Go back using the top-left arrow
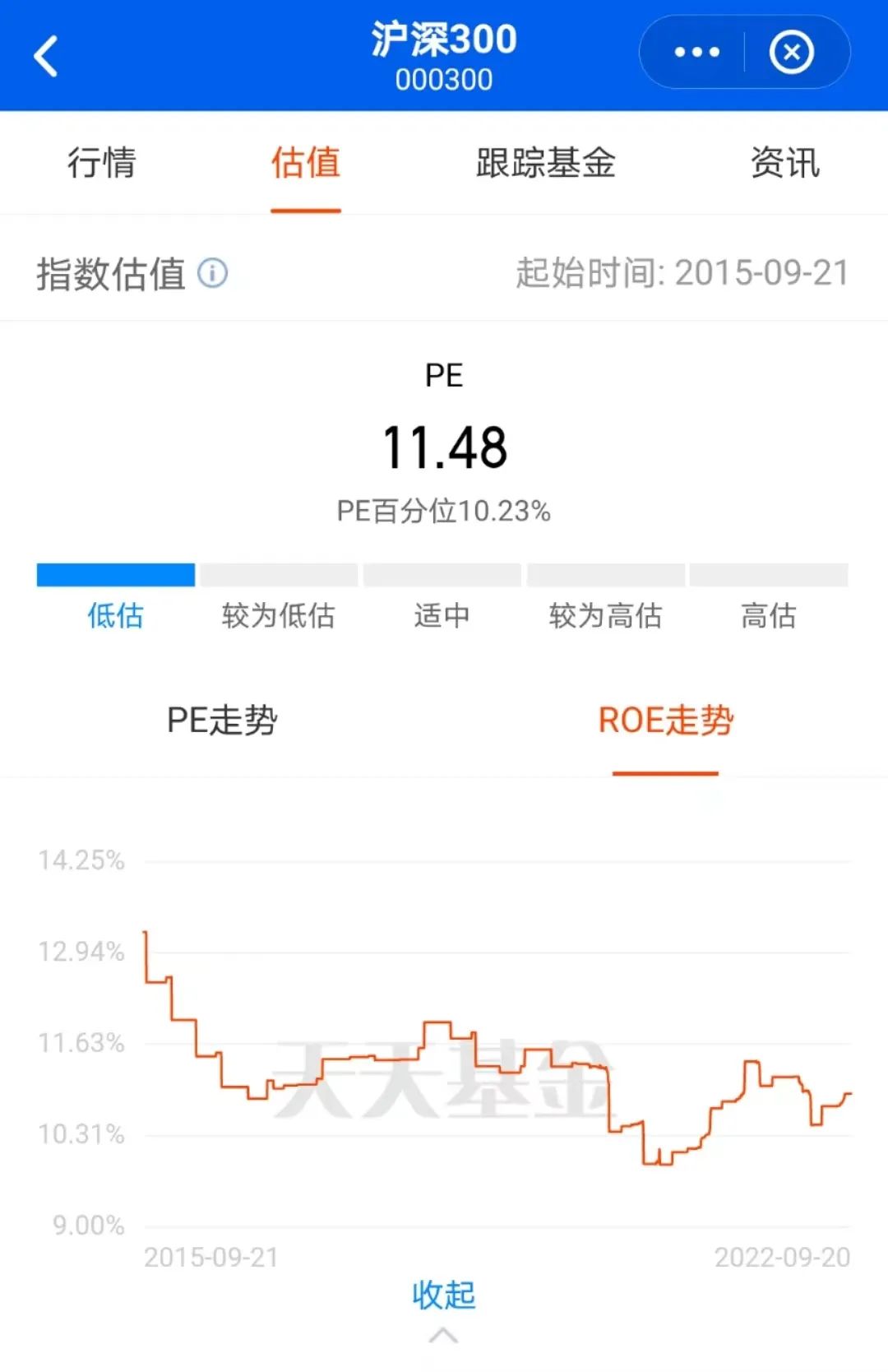 (x=46, y=56)
